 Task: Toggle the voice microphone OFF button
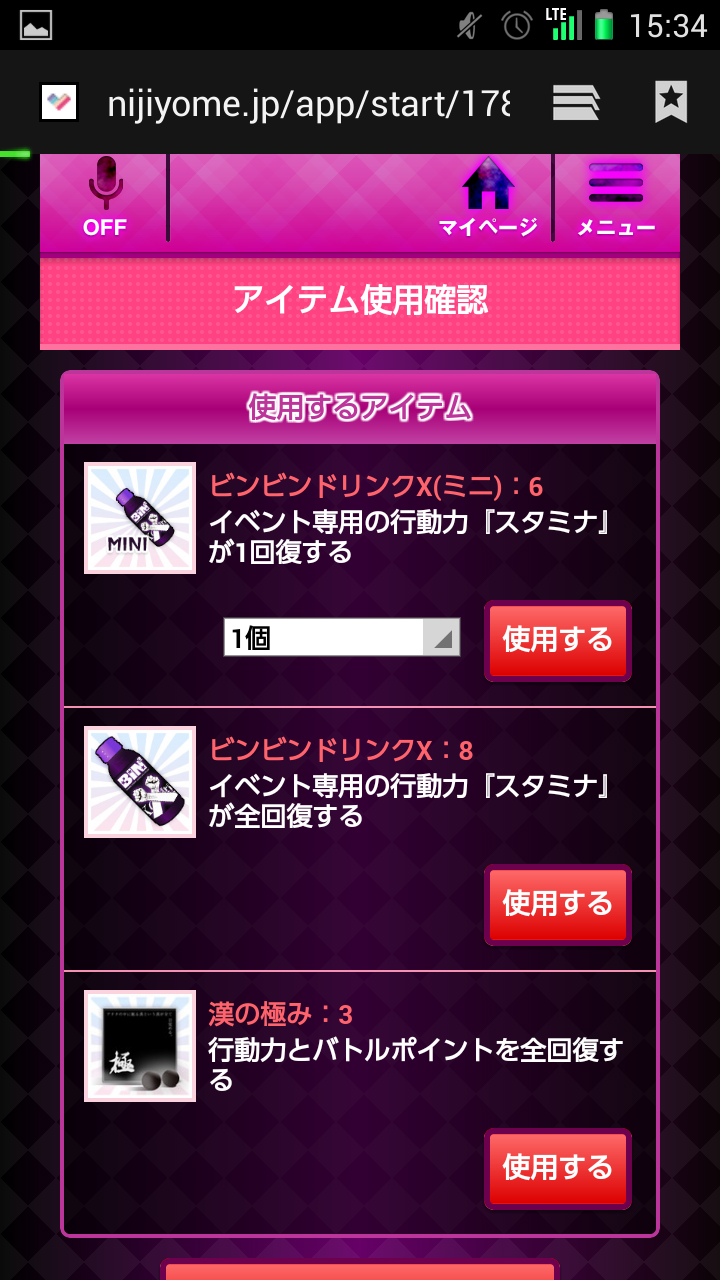click(104, 198)
